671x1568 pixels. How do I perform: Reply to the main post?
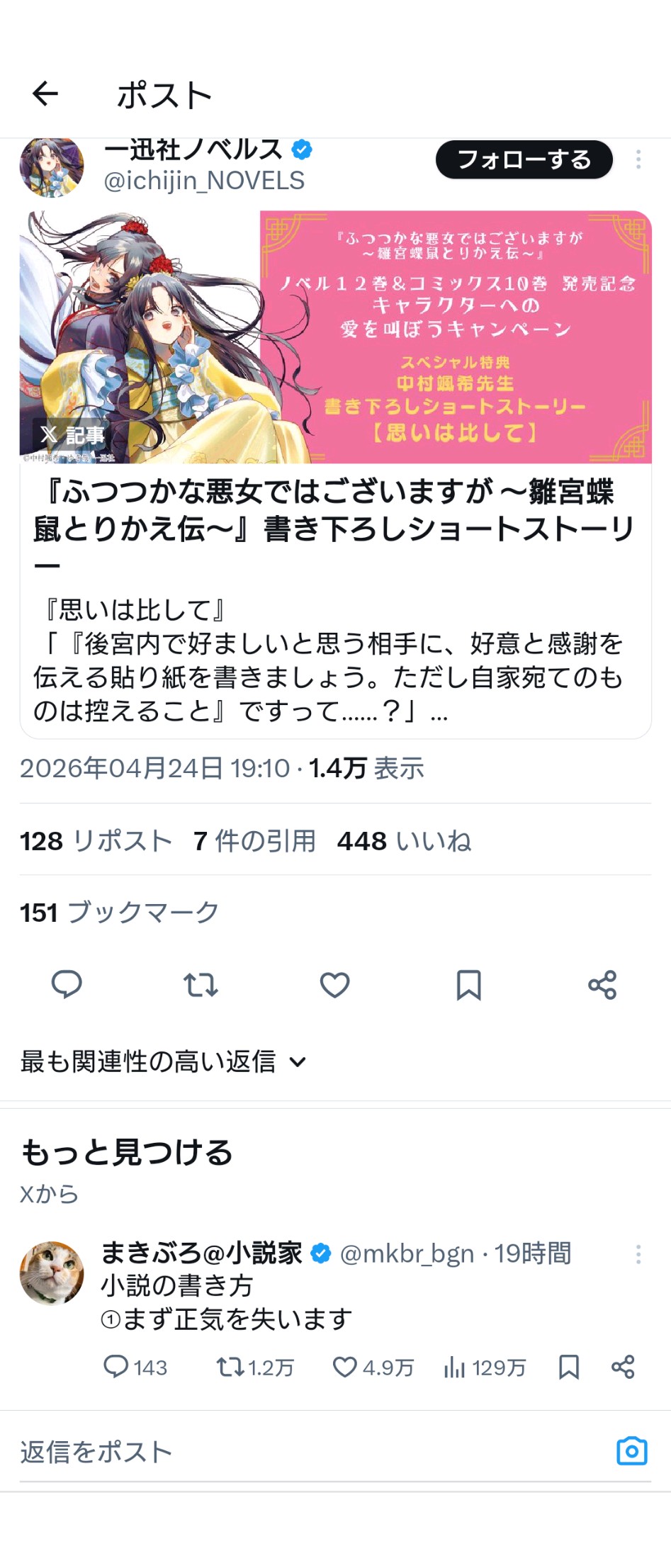(67, 984)
